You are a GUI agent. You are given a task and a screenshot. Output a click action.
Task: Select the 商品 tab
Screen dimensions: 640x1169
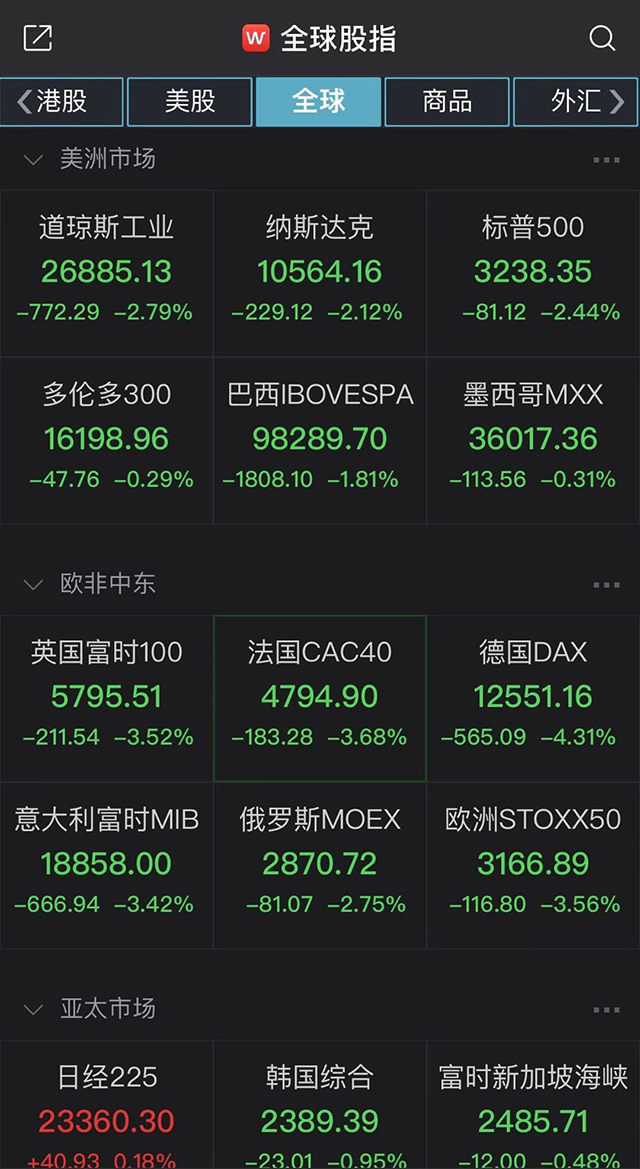[447, 101]
